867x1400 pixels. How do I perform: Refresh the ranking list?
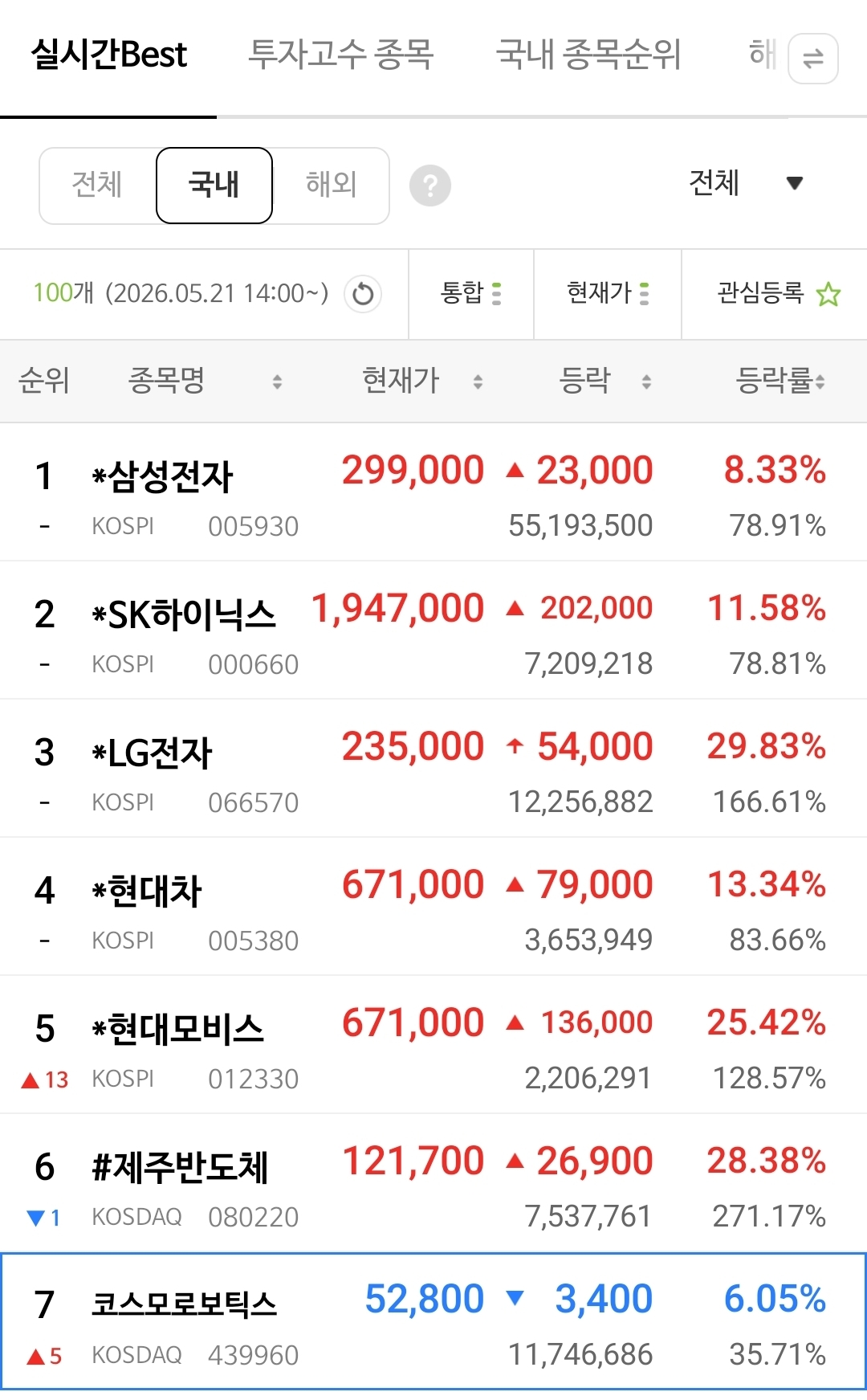(x=363, y=294)
